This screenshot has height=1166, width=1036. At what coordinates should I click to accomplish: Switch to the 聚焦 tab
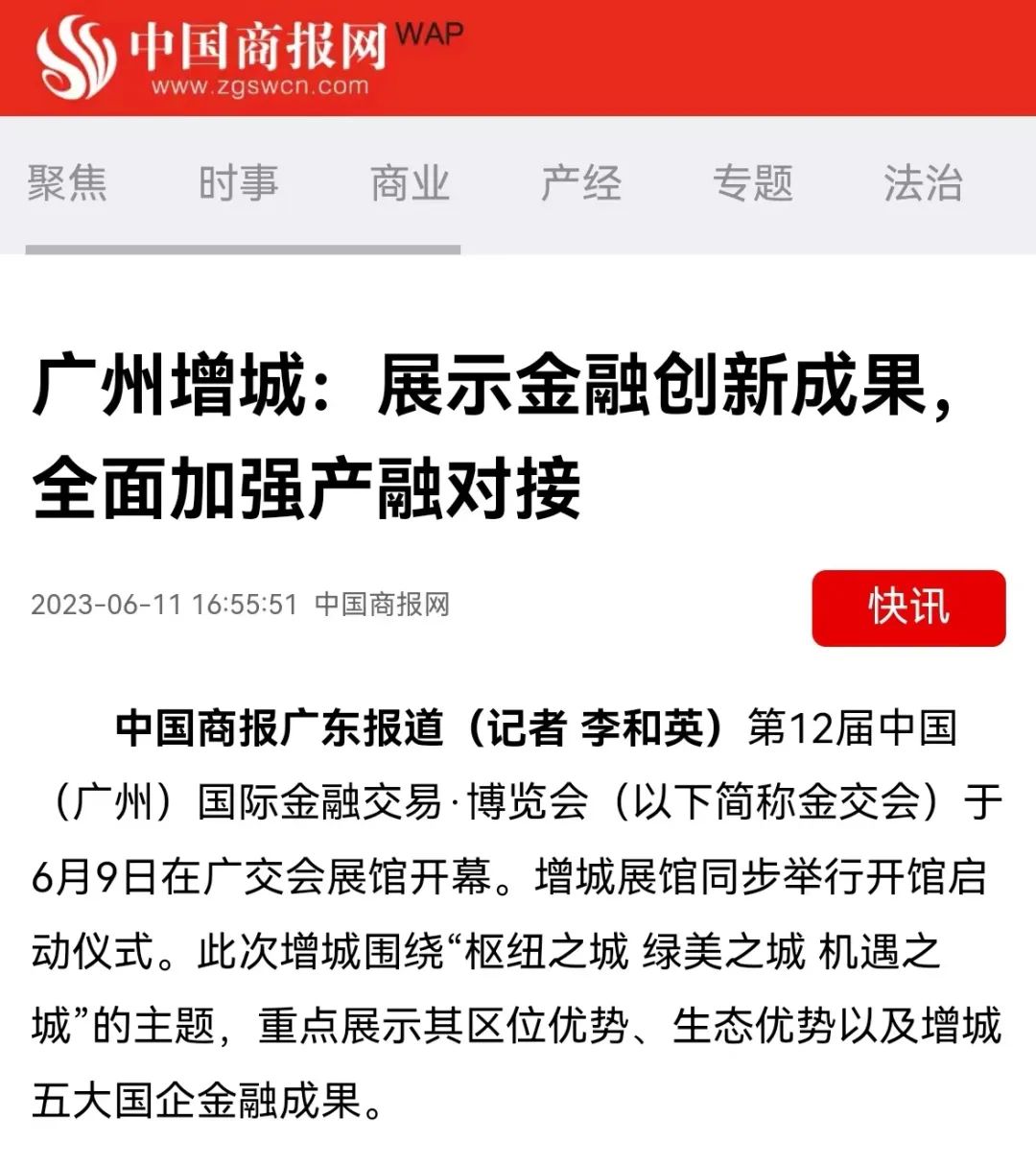point(67,182)
